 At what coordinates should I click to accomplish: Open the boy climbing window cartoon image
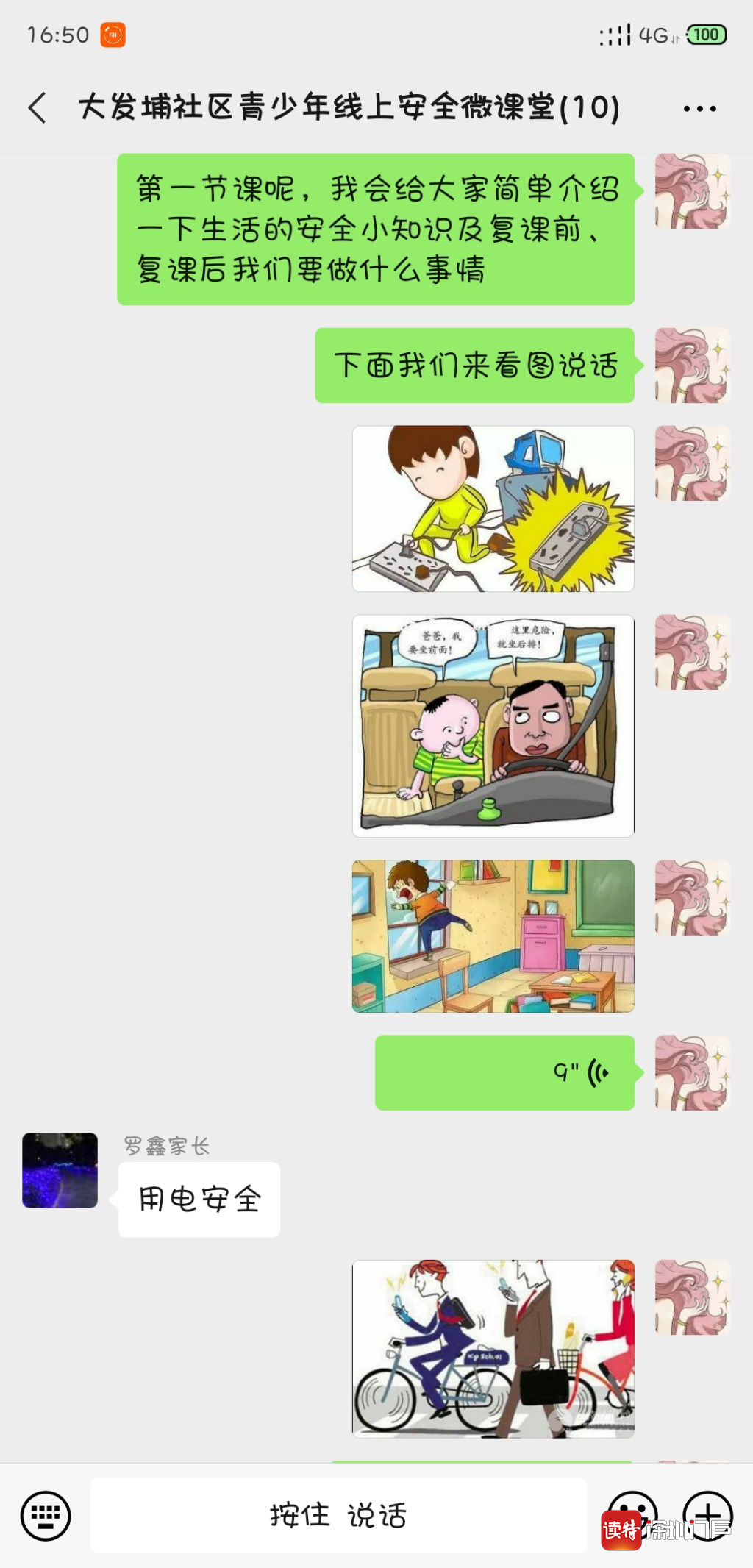[x=493, y=936]
